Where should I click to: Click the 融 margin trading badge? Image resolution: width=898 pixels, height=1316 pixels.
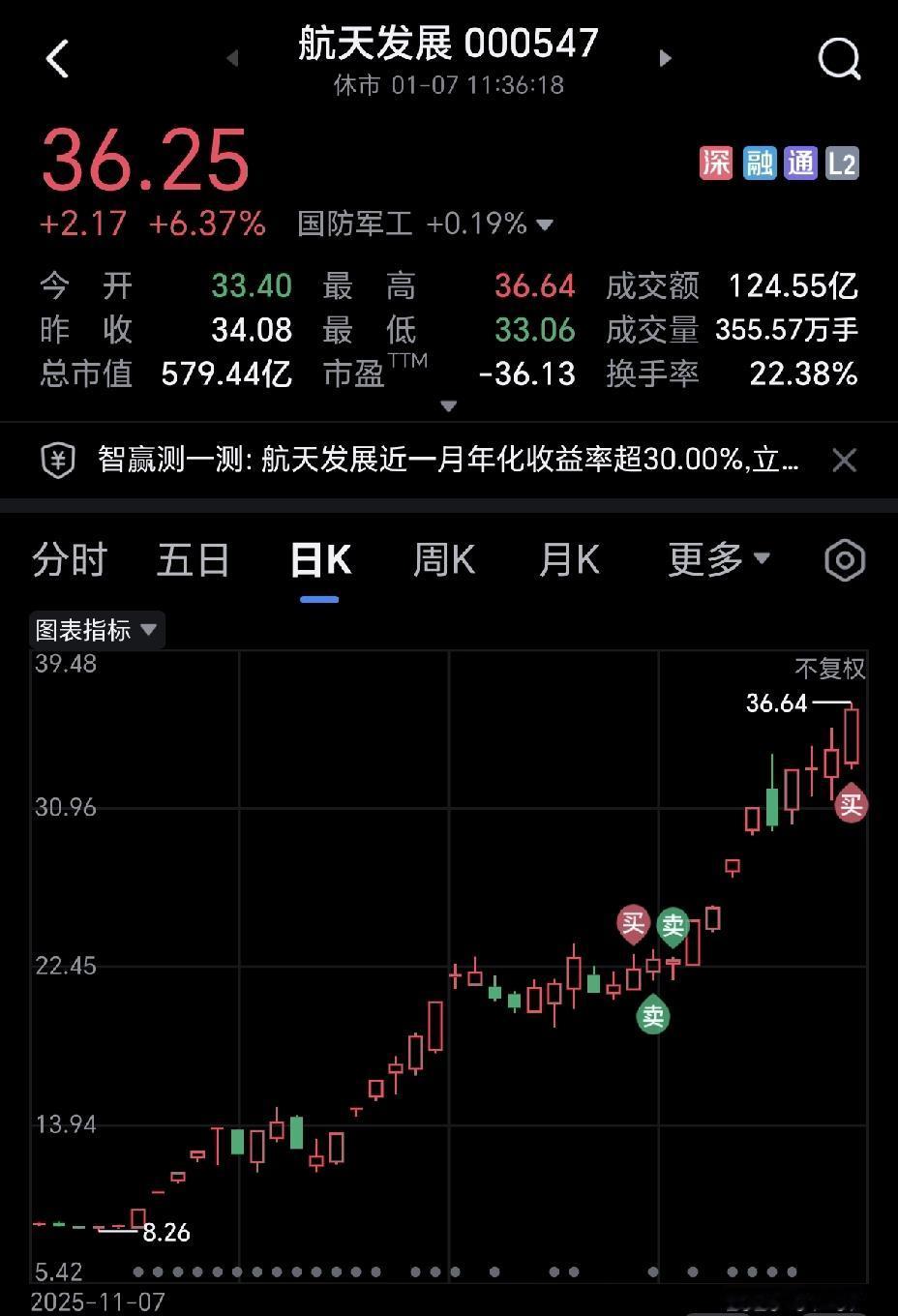point(758,164)
